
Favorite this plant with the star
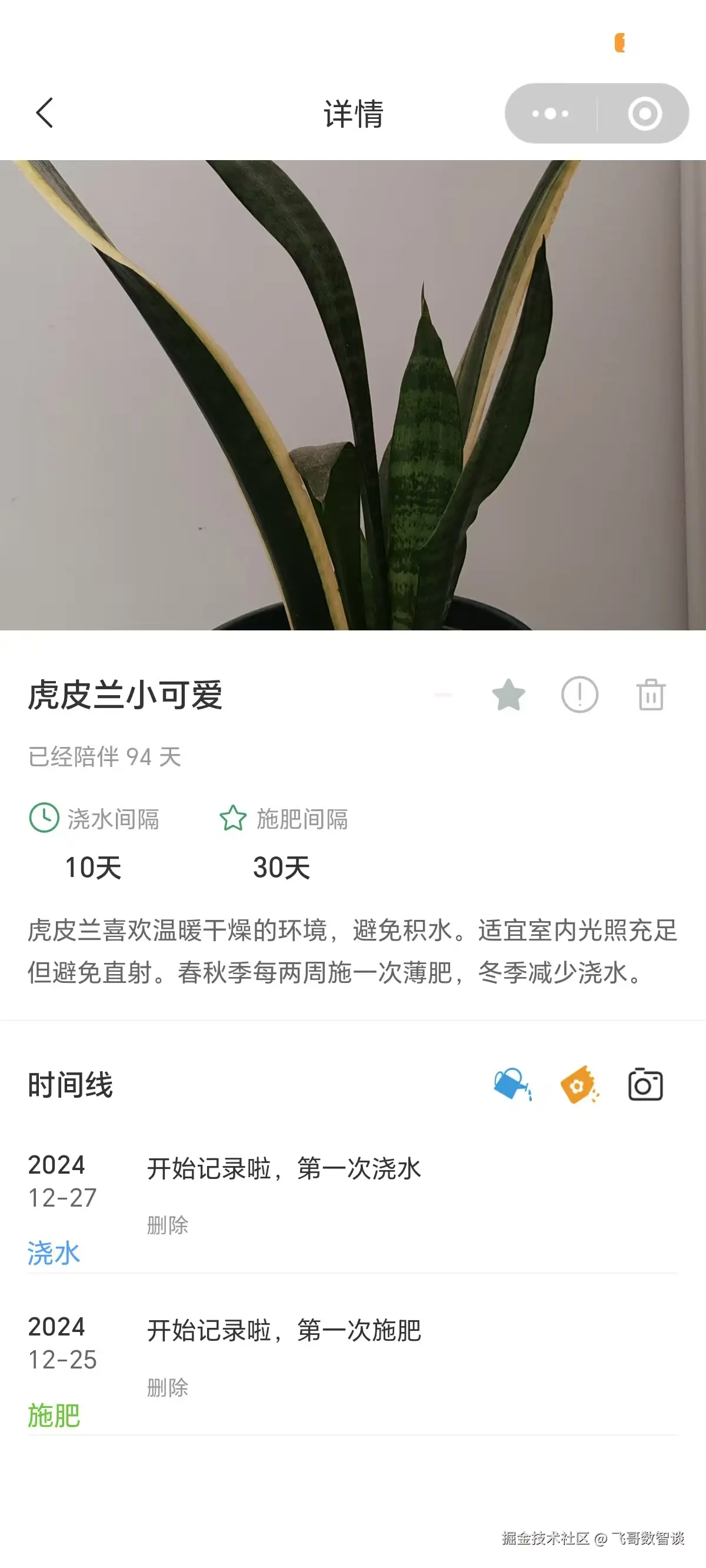[x=508, y=695]
